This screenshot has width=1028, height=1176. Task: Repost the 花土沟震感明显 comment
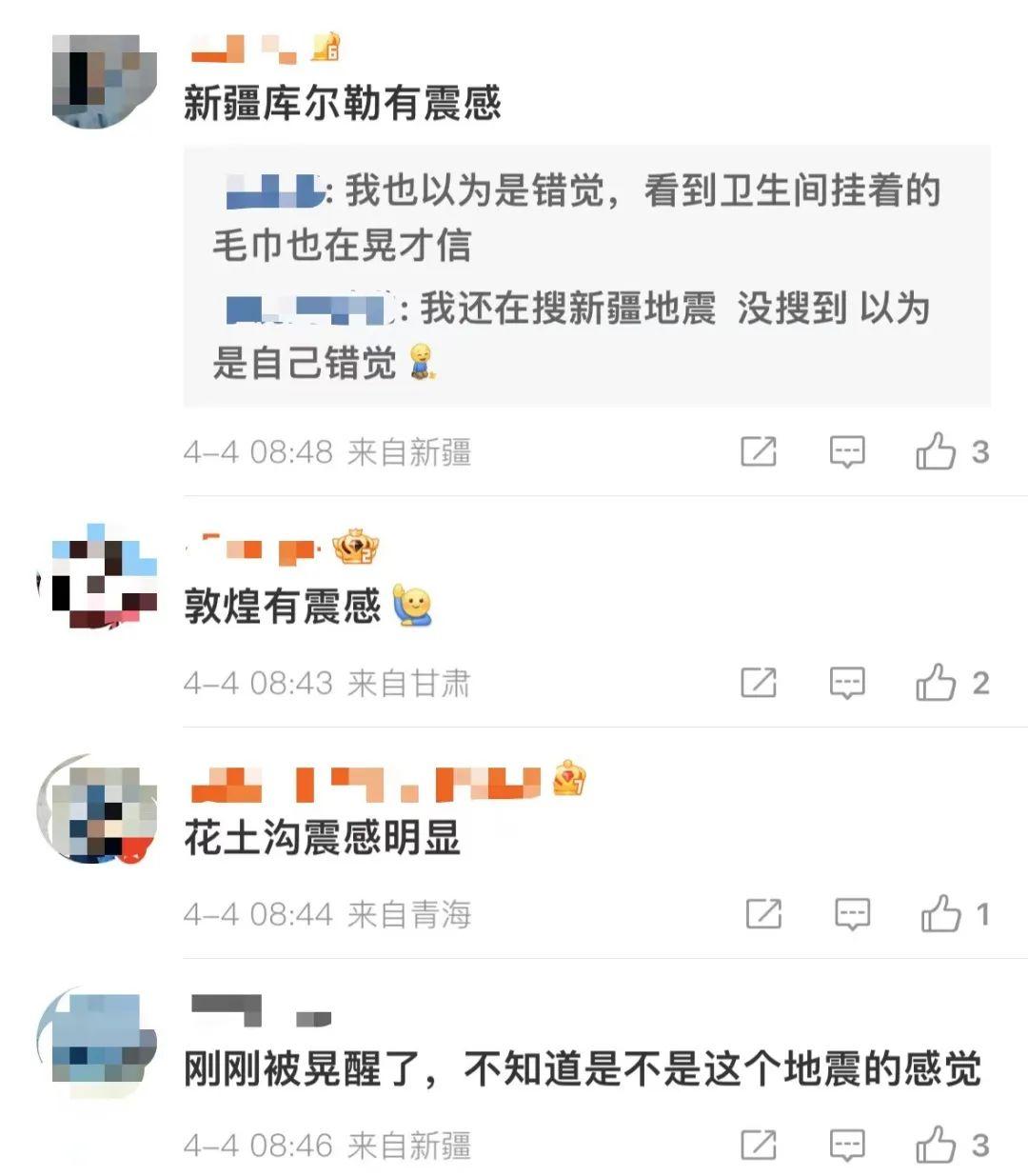763,914
